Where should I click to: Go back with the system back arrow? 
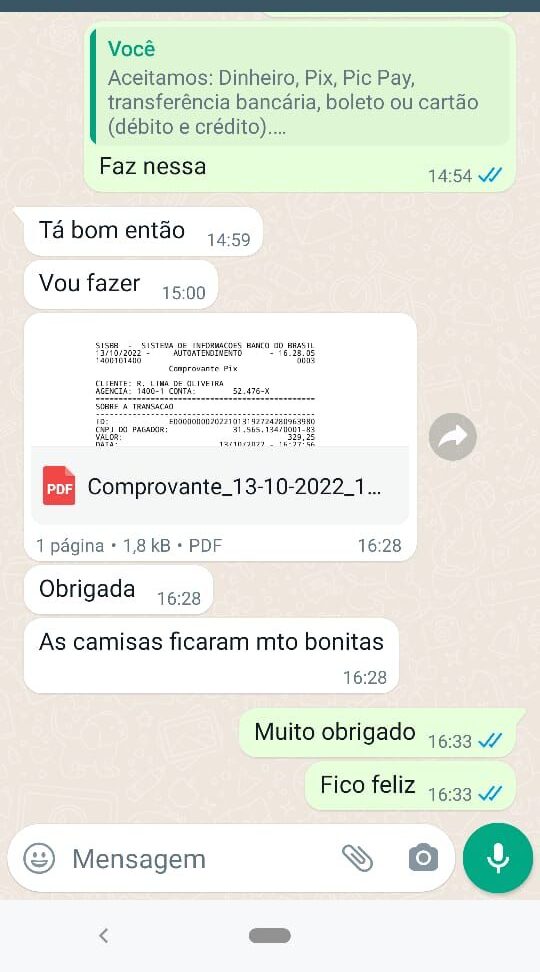point(104,935)
